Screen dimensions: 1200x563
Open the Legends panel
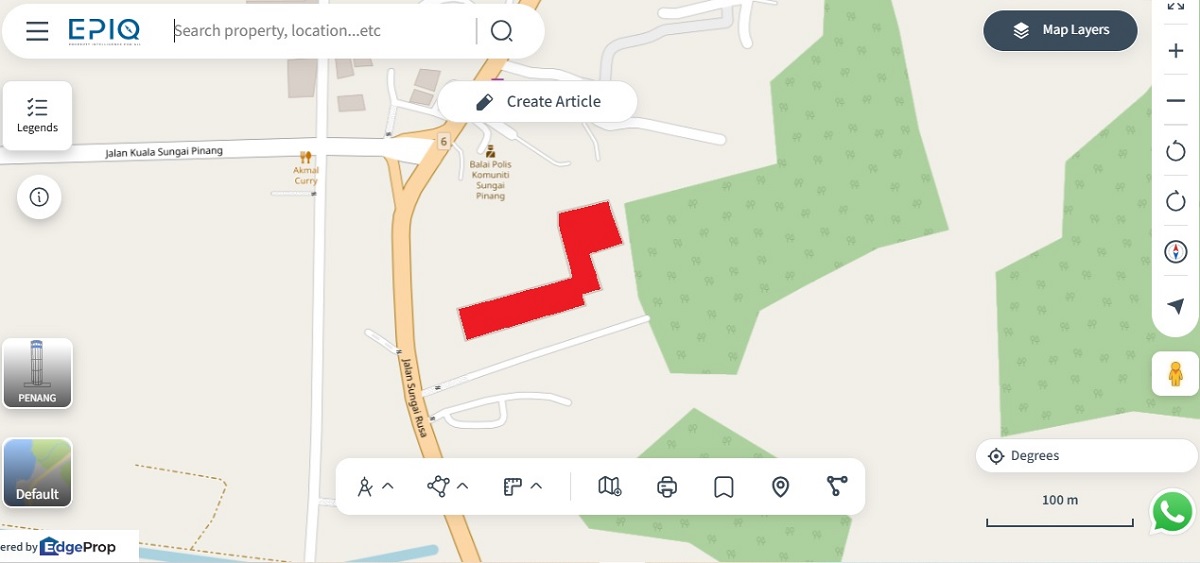point(38,115)
